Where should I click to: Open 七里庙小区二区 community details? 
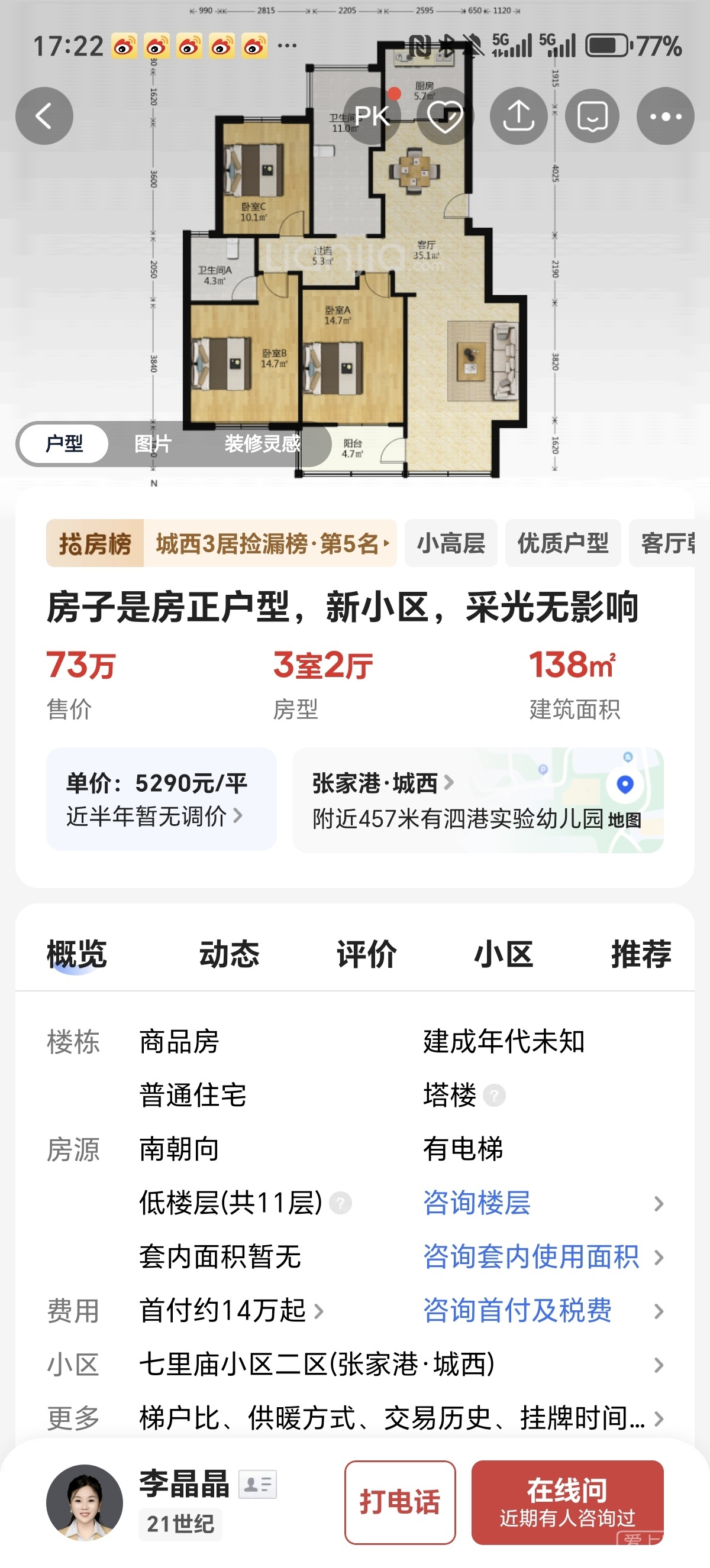pyautogui.click(x=317, y=1364)
